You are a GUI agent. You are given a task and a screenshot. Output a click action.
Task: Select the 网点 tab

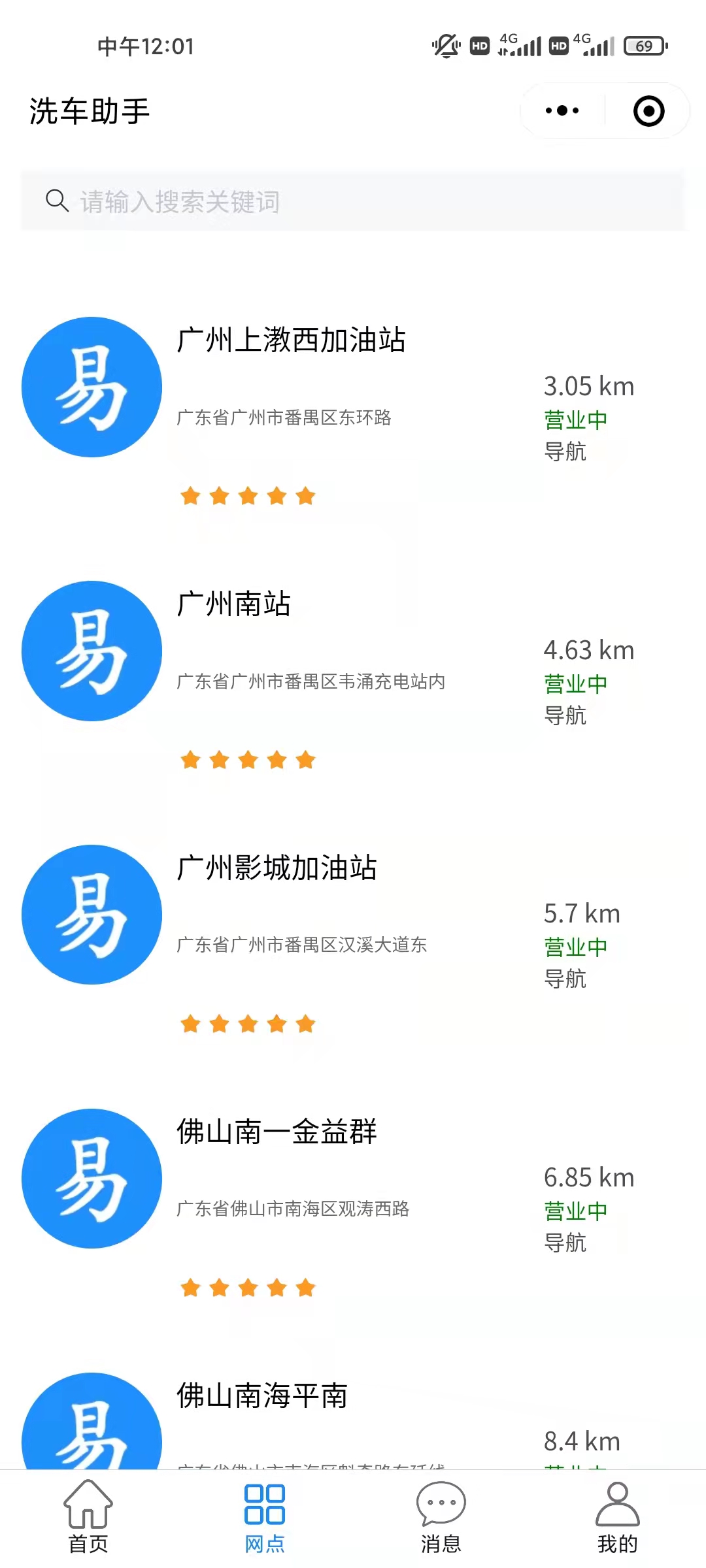click(x=265, y=1517)
